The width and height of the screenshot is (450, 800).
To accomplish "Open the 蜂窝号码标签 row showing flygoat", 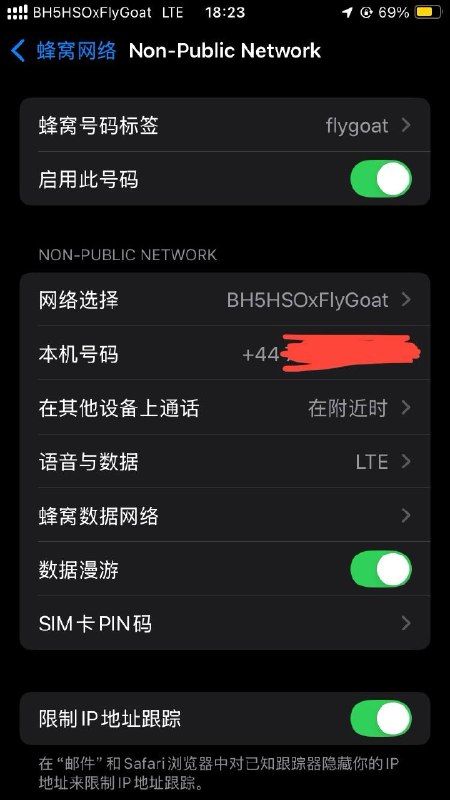I will click(225, 125).
